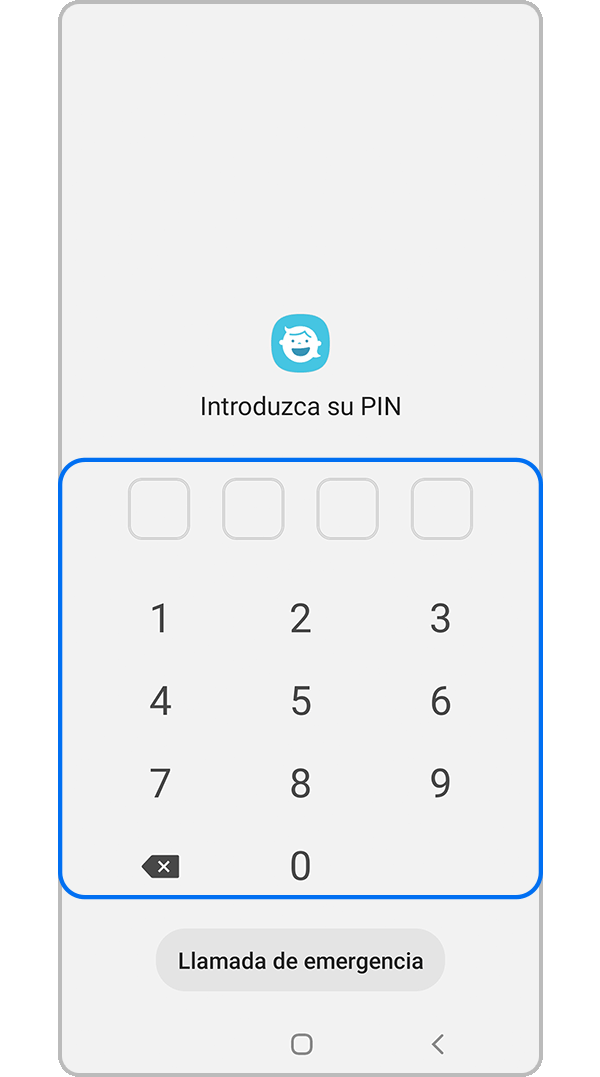Screen dimensions: 600x1077
Task: Enter digit 4 on the PIN keypad
Action: point(160,701)
